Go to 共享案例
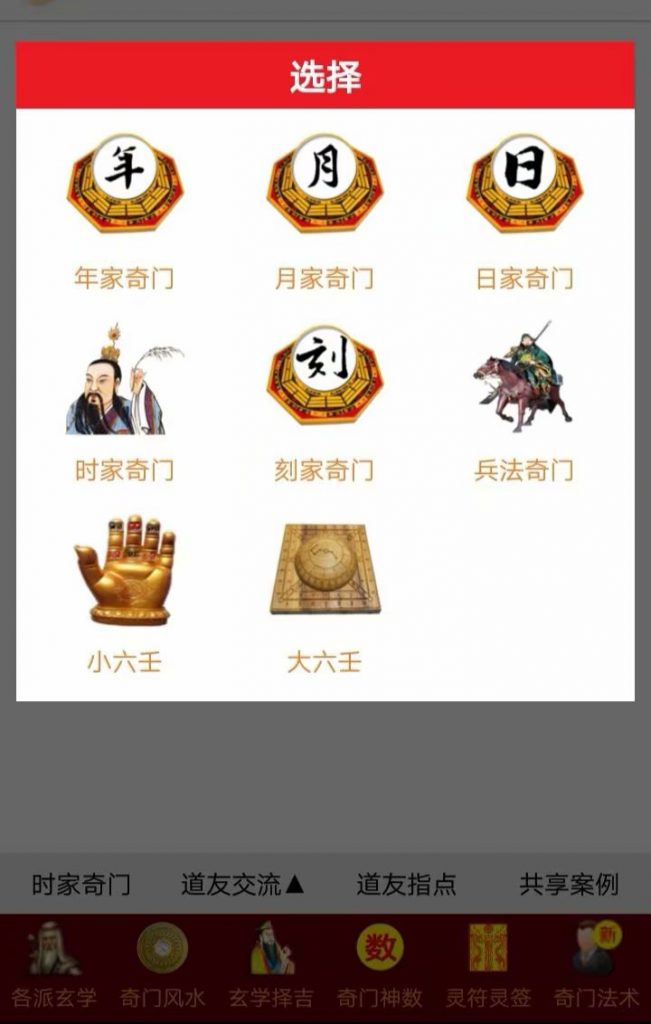651x1024 pixels. 568,884
